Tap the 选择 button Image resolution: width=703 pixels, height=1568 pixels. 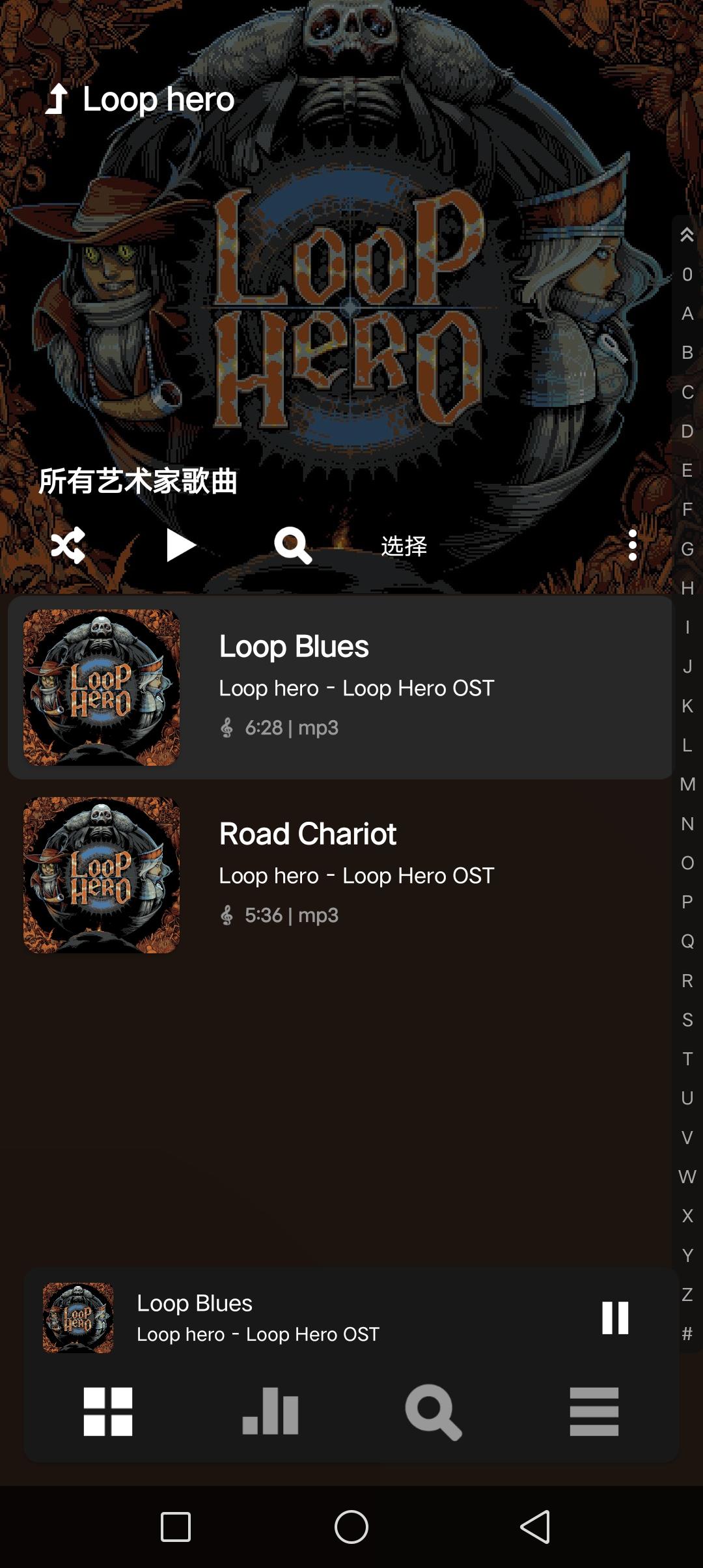click(x=404, y=546)
